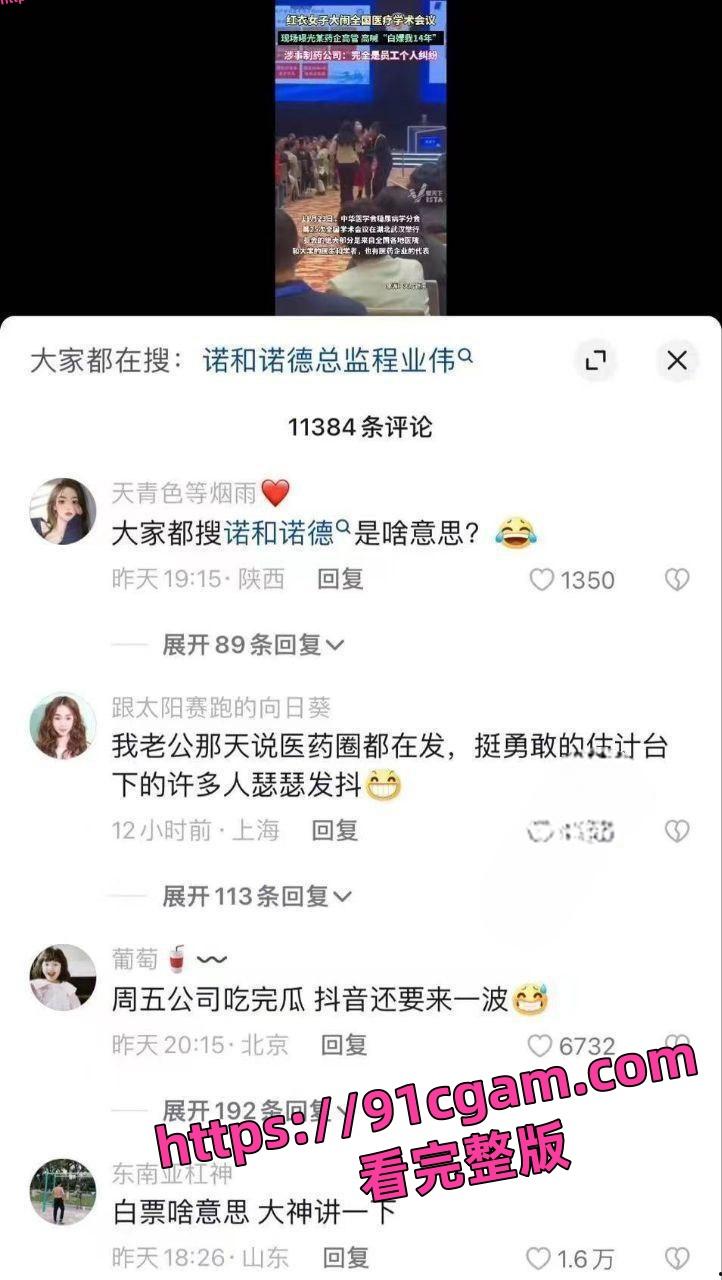The width and height of the screenshot is (722, 1280).
Task: Open the expand-to-fullscreen icon in search bar
Action: tap(597, 360)
